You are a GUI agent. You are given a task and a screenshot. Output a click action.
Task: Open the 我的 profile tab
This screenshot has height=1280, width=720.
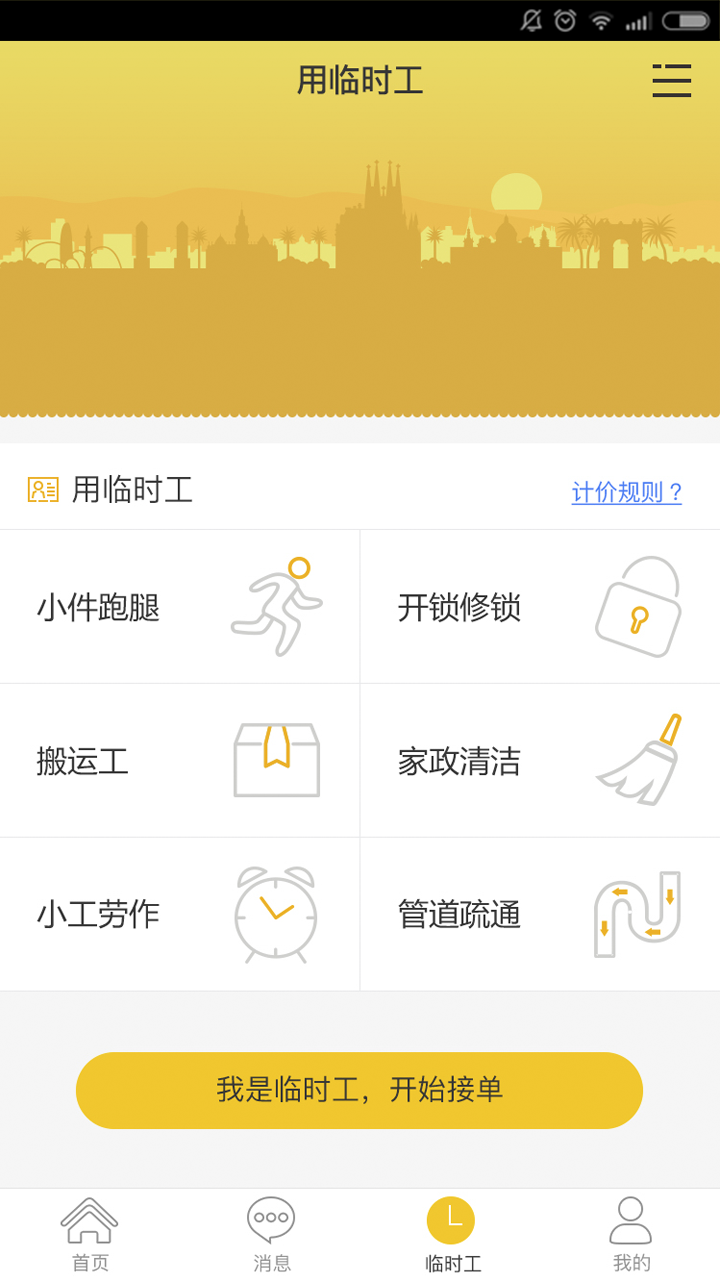pyautogui.click(x=631, y=1235)
